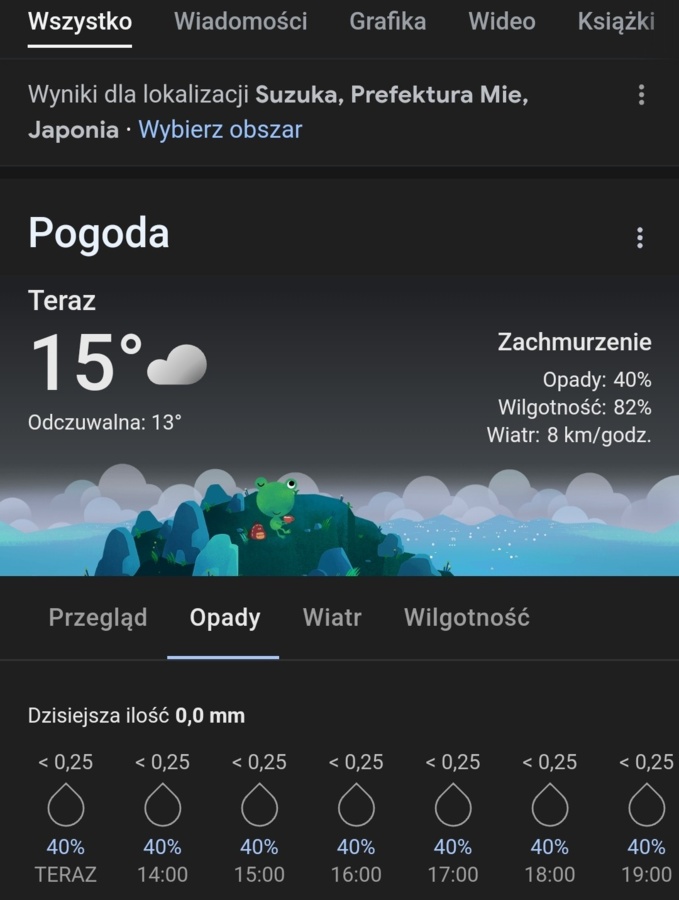
Task: Tap the Wybierz obszar link
Action: pos(220,129)
